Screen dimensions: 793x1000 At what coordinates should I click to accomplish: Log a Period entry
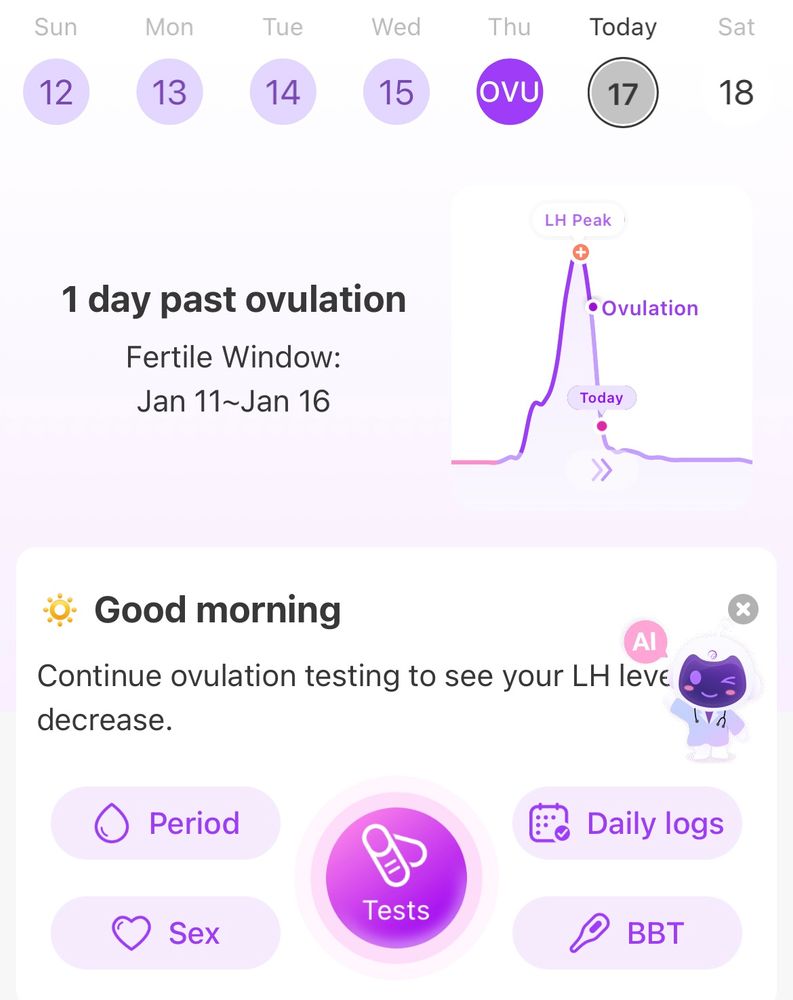click(166, 823)
